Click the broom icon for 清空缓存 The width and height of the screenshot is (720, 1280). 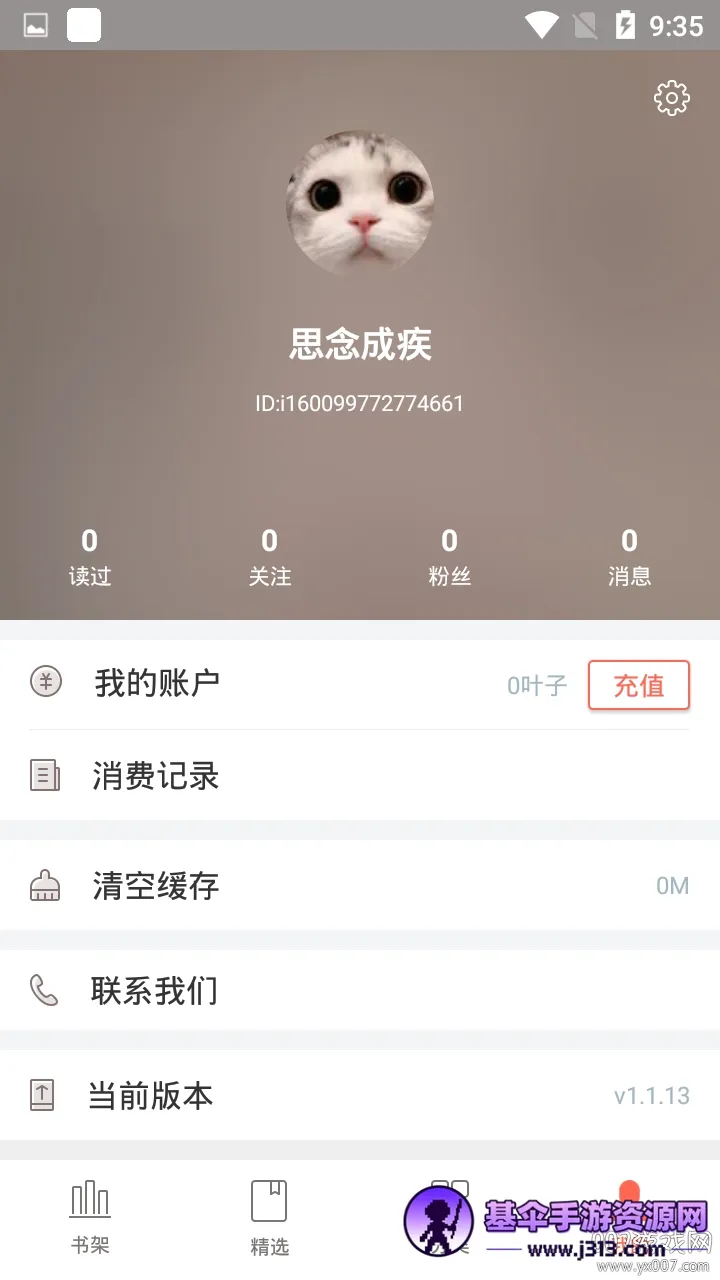pos(44,886)
